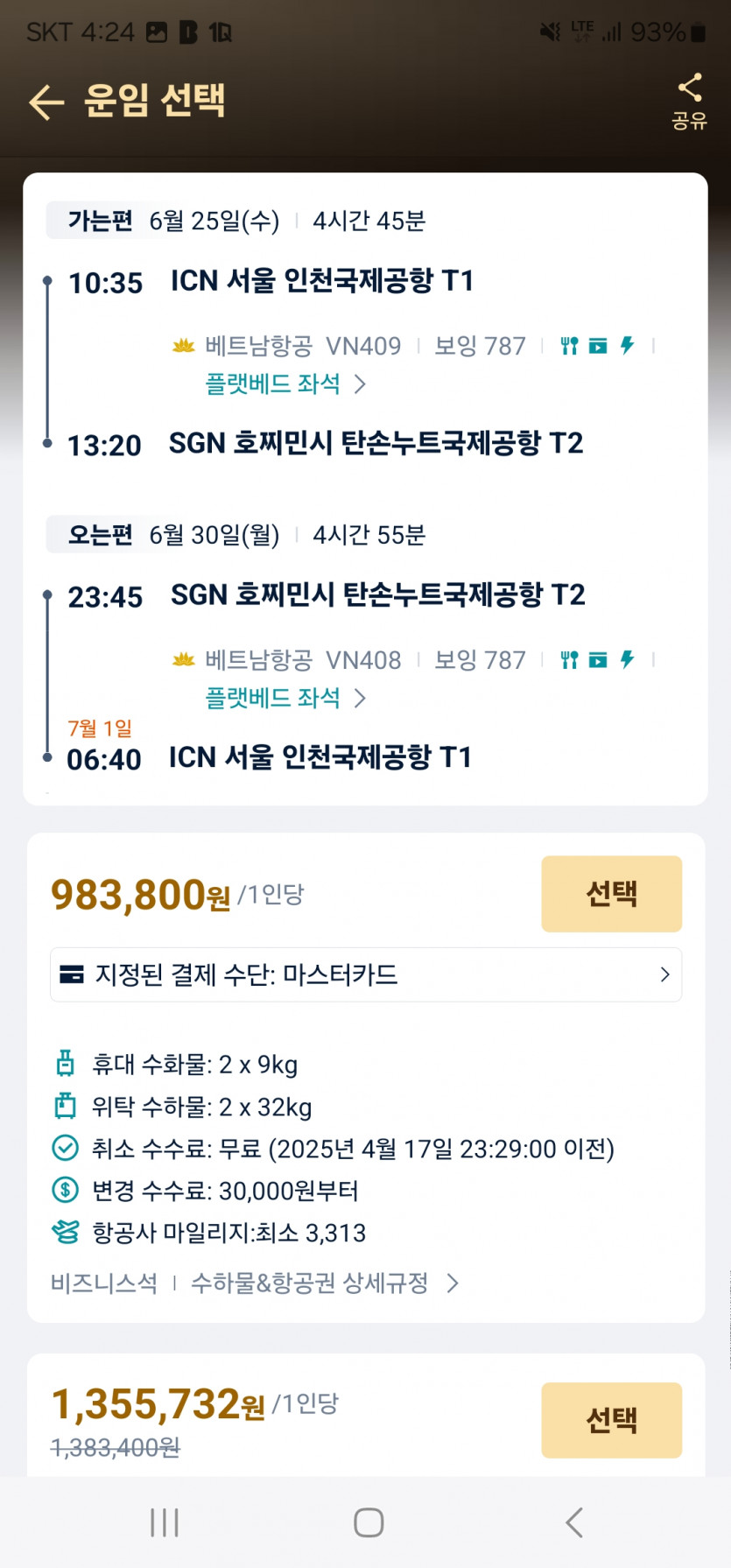Open the designated payment method Mastercard row

point(365,974)
